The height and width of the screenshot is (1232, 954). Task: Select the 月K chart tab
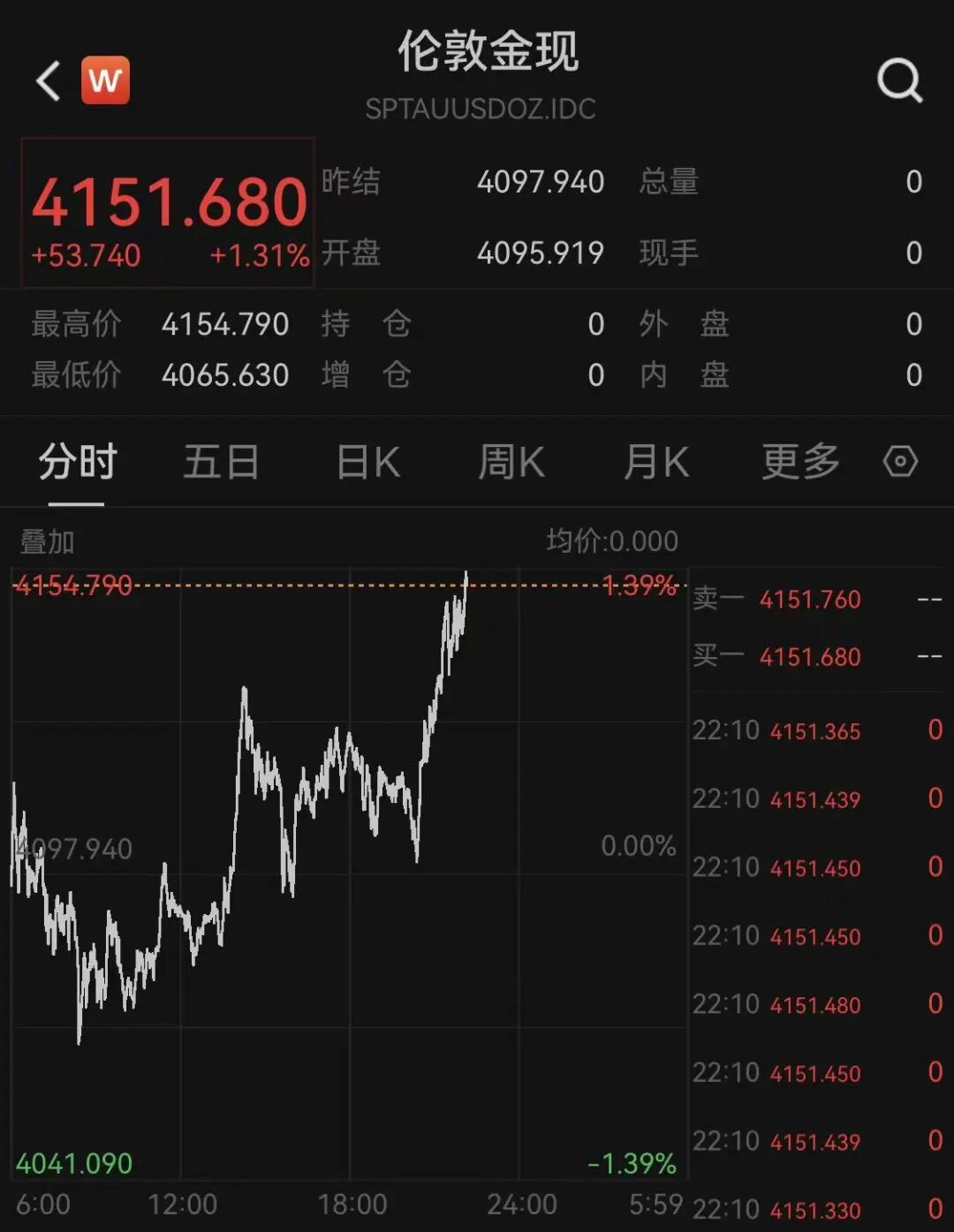point(655,462)
